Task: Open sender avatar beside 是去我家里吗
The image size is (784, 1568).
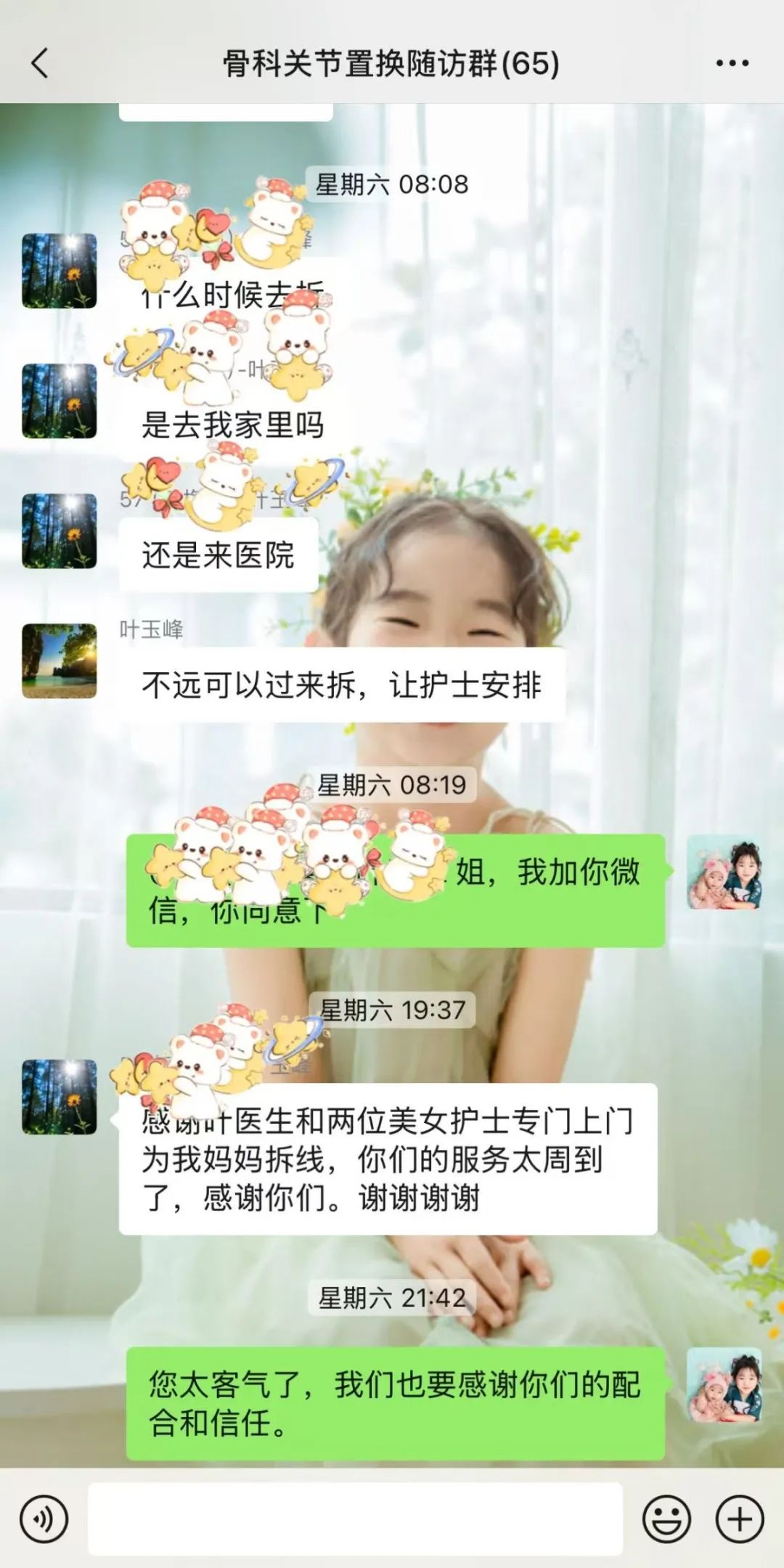Action: [x=60, y=401]
